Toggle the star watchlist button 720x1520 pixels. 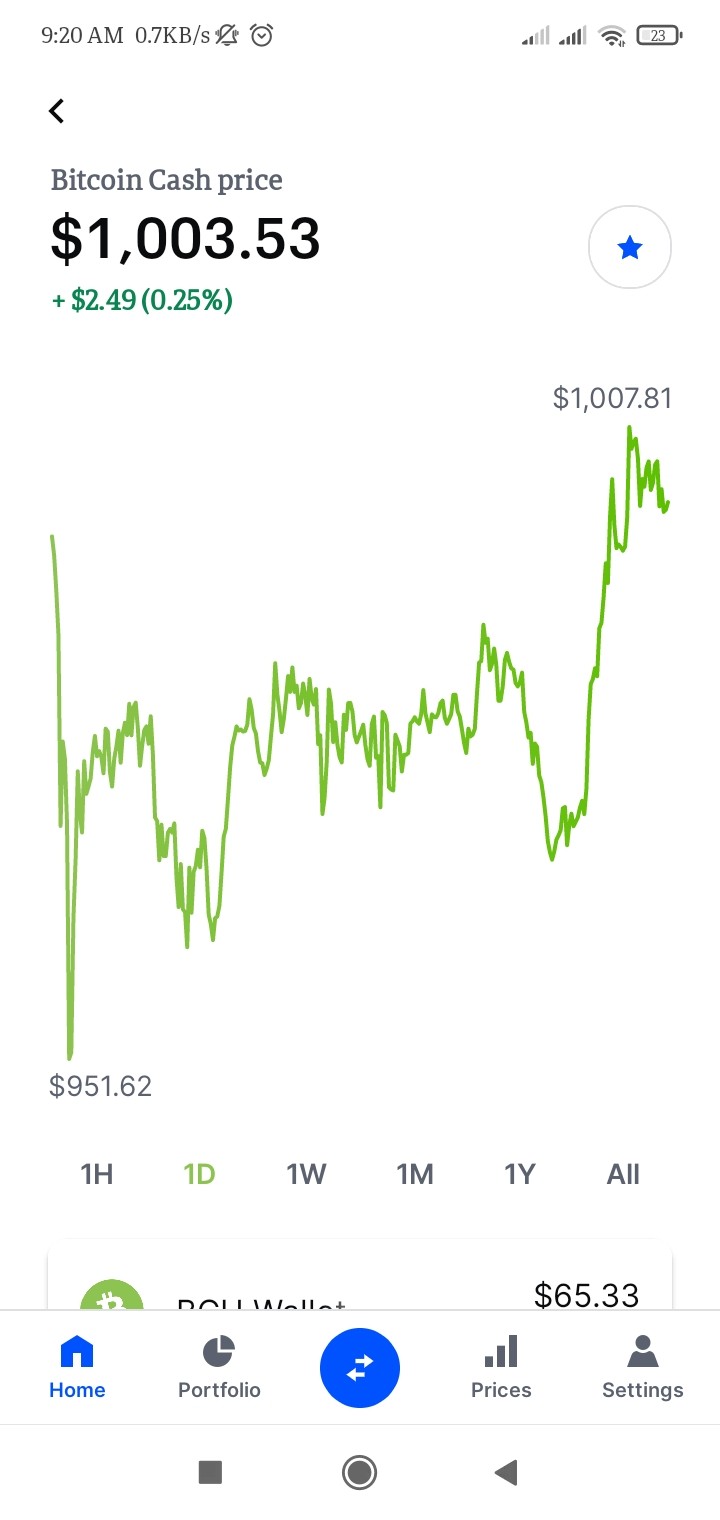(630, 247)
